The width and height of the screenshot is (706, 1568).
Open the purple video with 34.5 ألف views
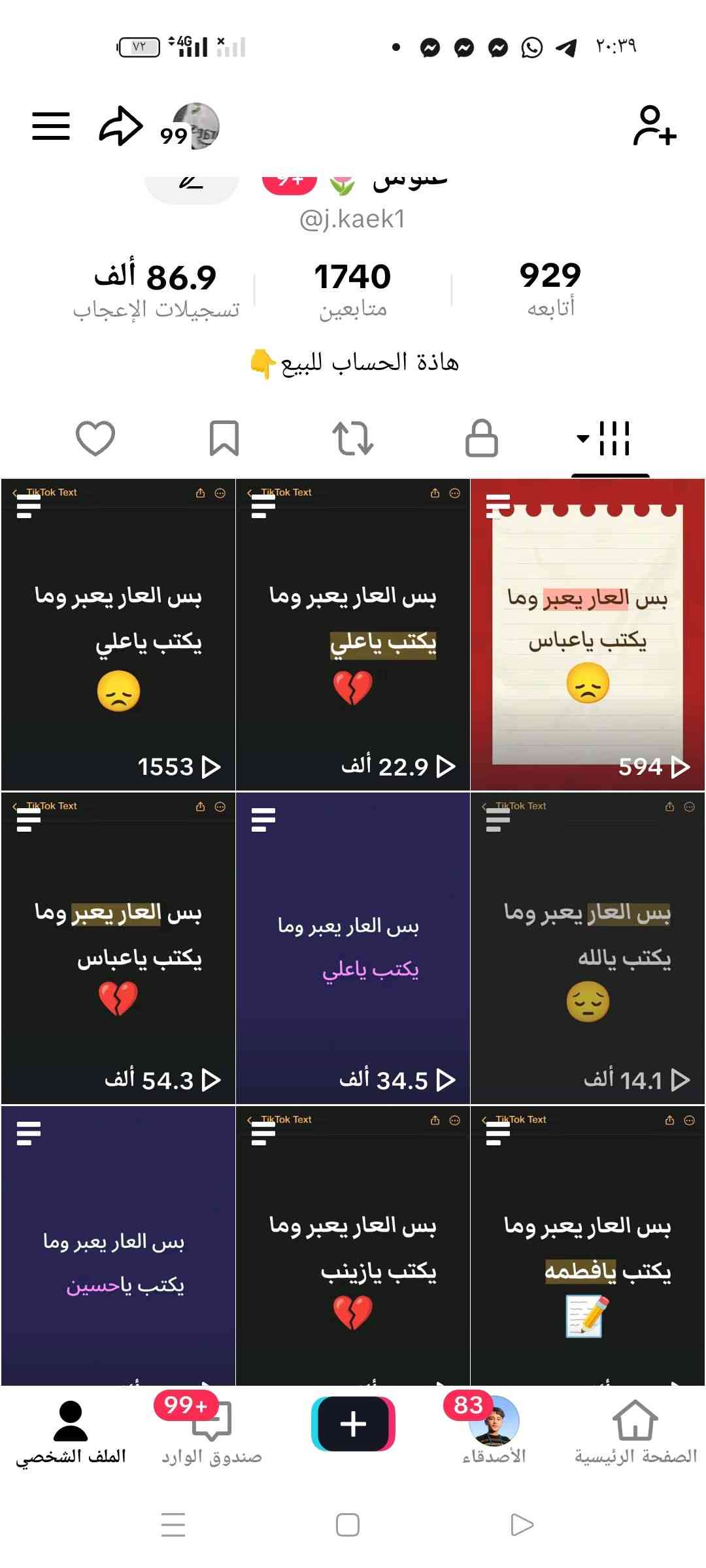coord(352,948)
